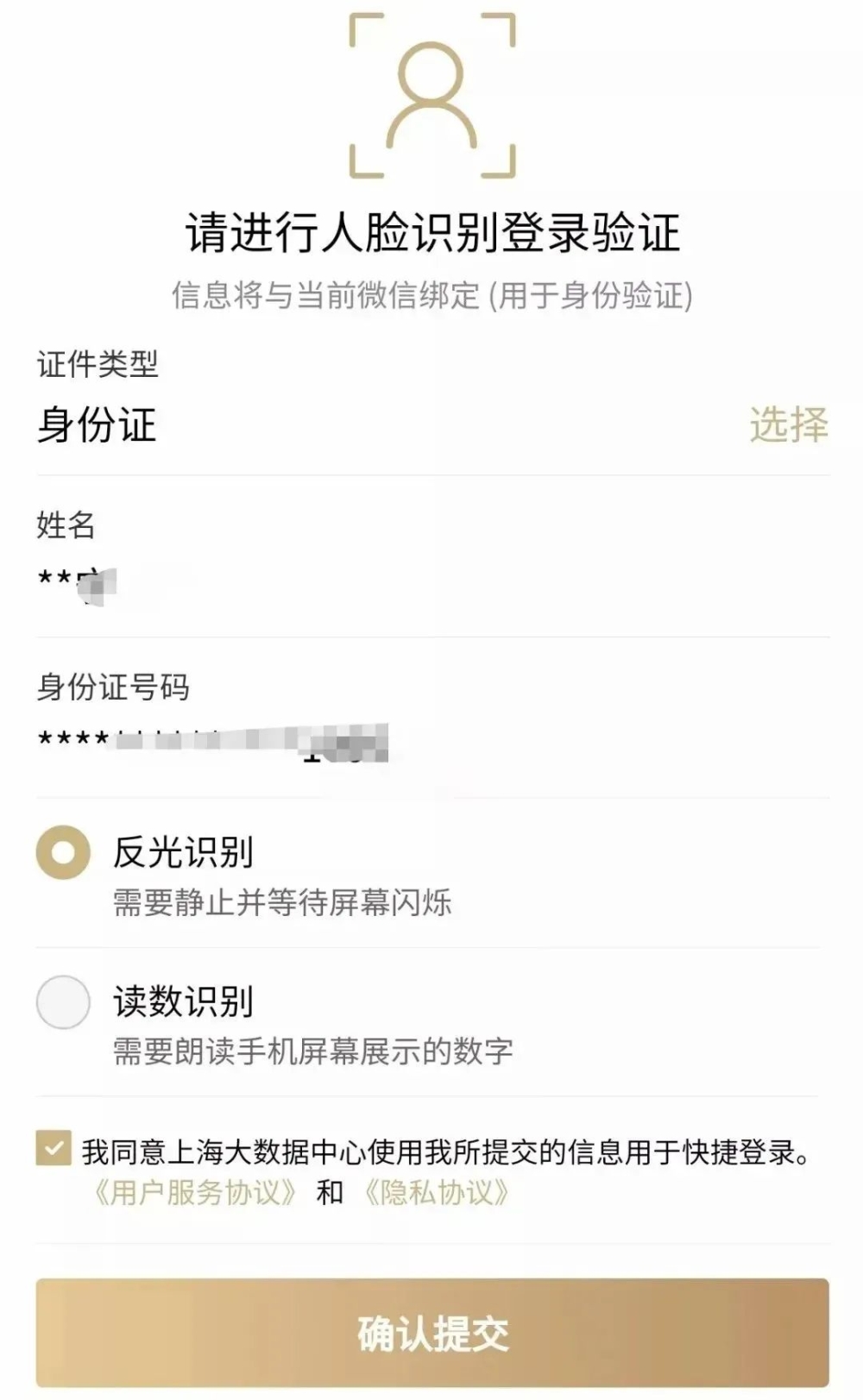This screenshot has width=863, height=1400.
Task: Open the 隐私协议 link
Action: click(436, 1193)
